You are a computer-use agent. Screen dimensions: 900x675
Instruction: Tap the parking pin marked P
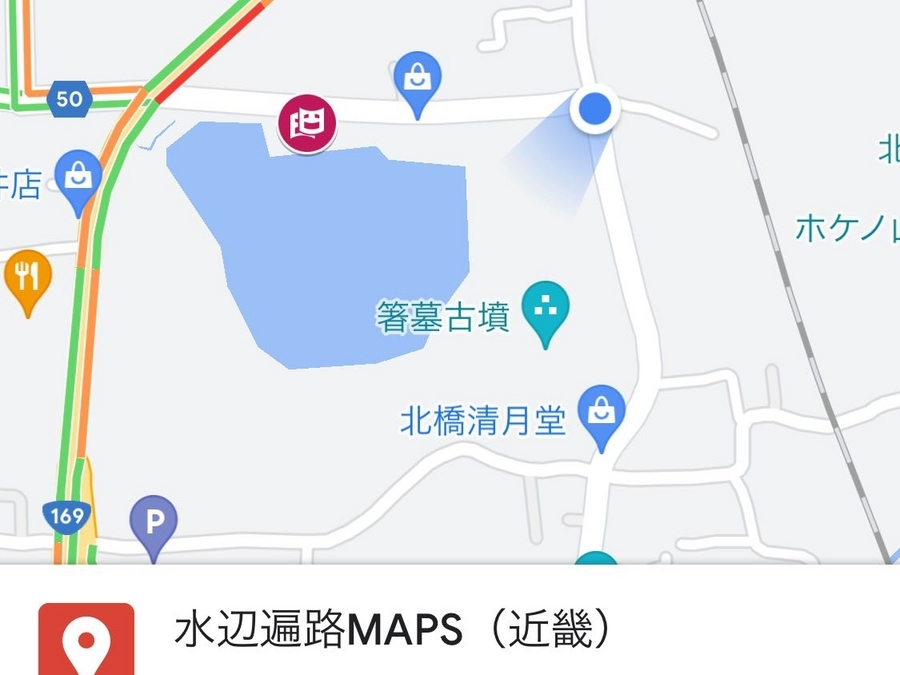pyautogui.click(x=153, y=522)
